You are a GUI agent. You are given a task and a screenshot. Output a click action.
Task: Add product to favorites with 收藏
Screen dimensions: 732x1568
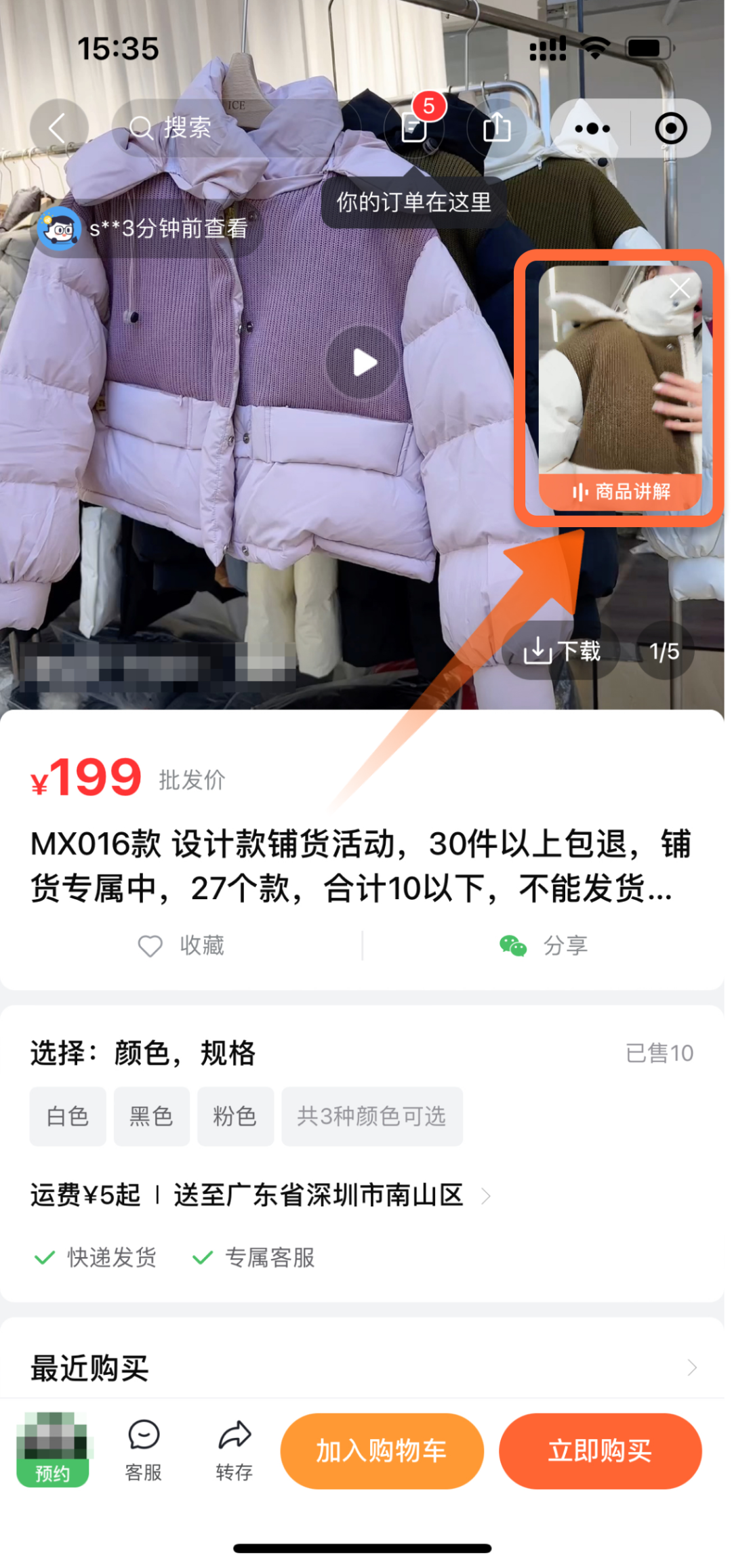pos(182,945)
